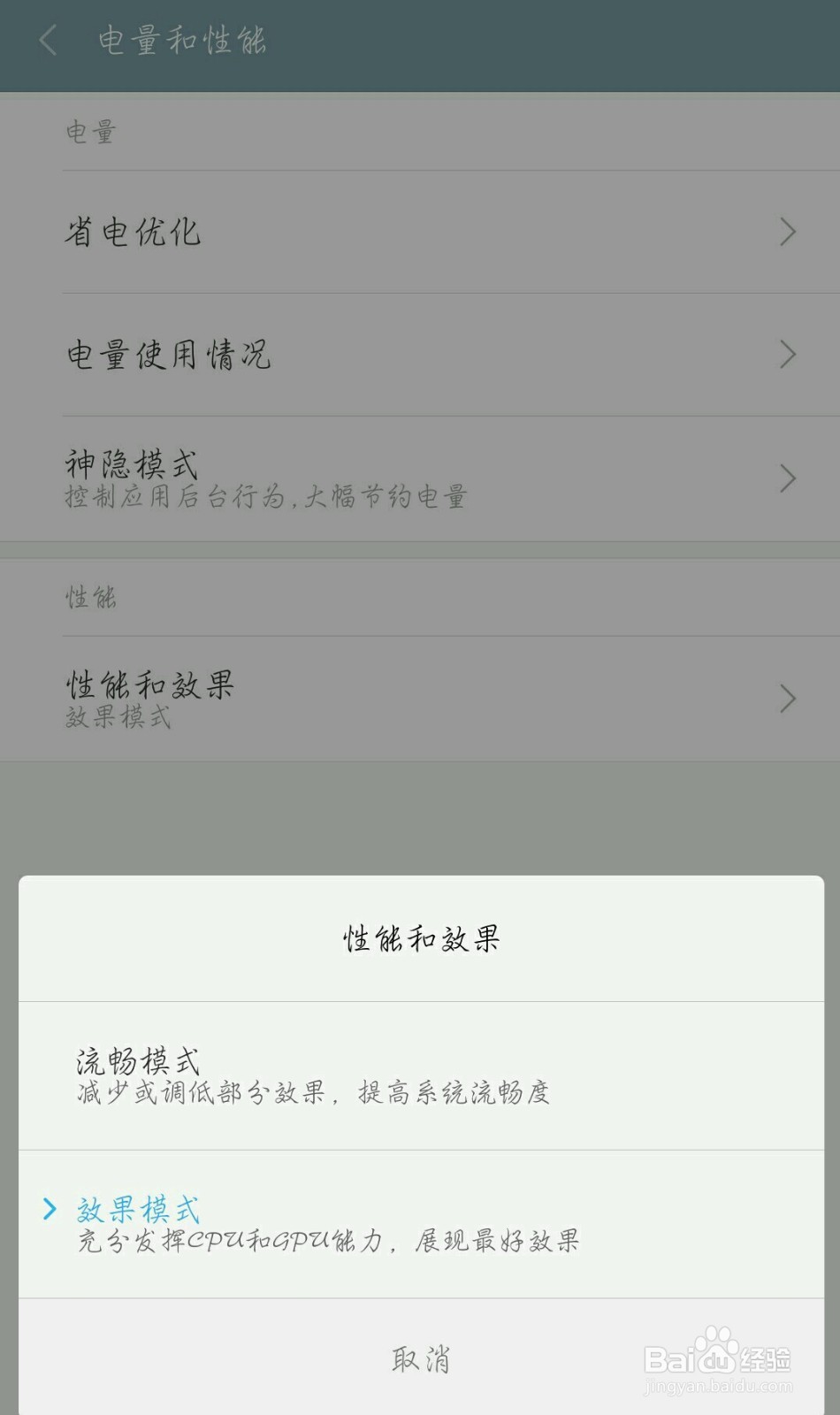Image resolution: width=840 pixels, height=1415 pixels.
Task: Click the chevron on the 神隐模式 row
Action: coord(787,478)
